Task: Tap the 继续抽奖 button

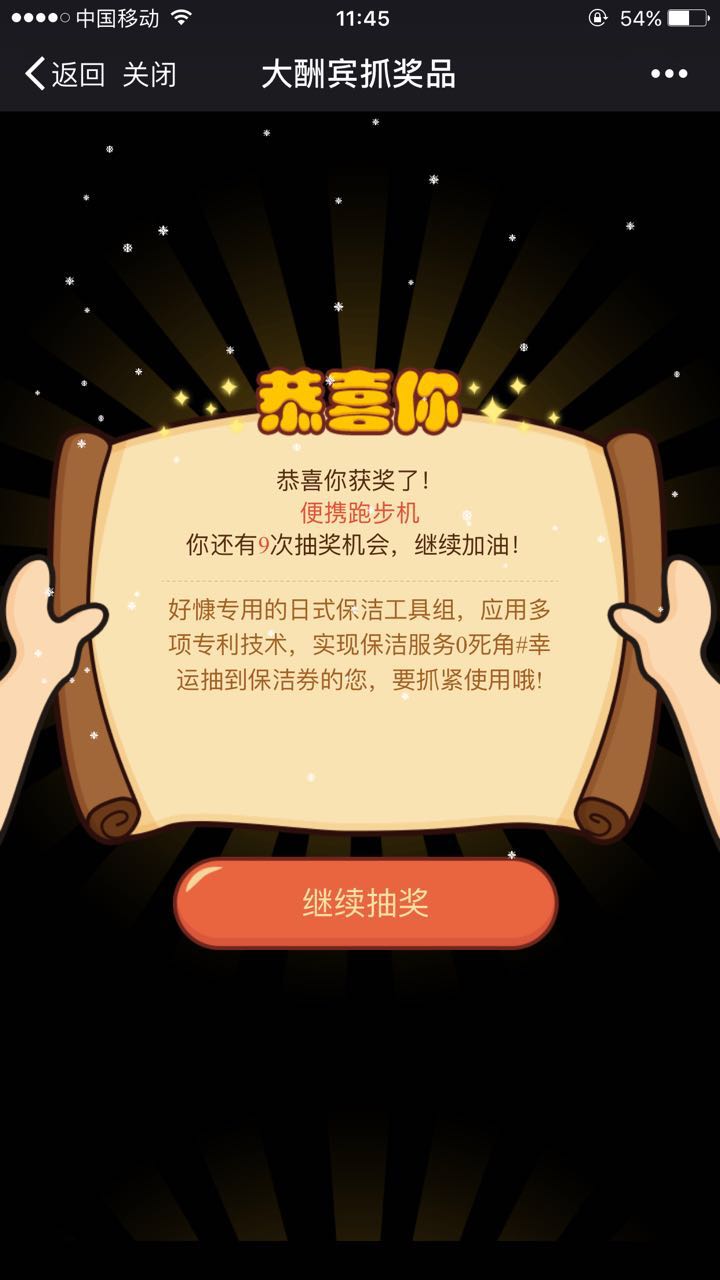Action: coord(366,903)
